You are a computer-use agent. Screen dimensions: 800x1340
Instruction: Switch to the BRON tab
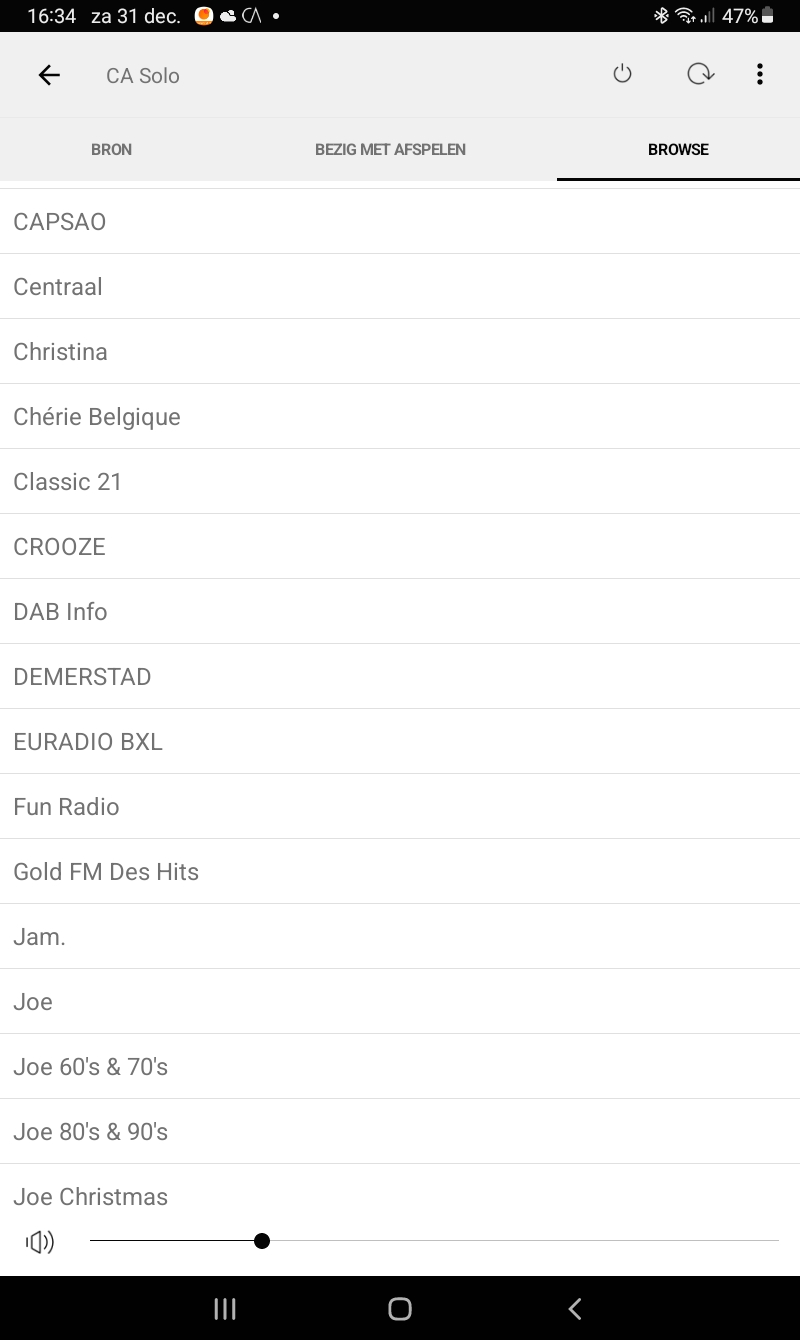111,150
